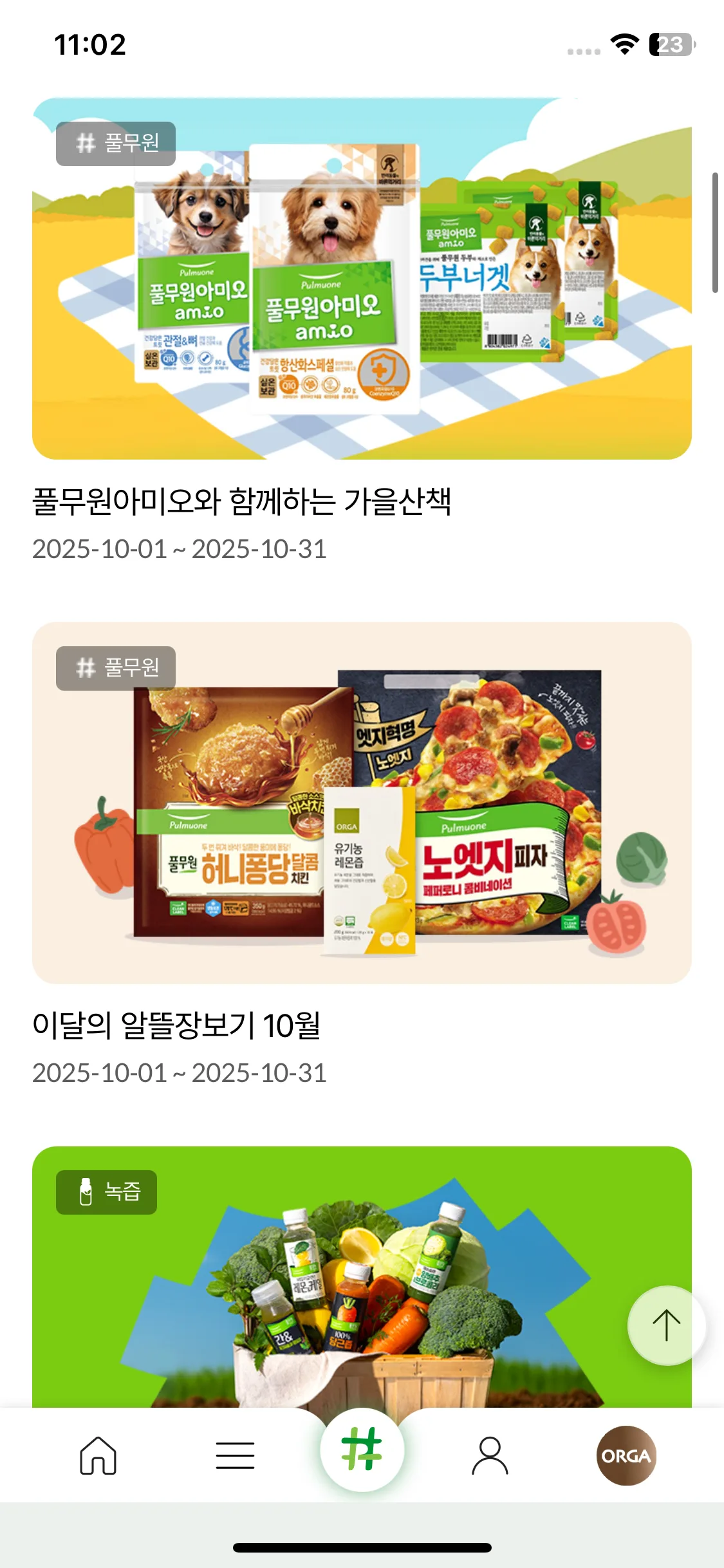Switch to the ORGA store tab

pos(626,1455)
